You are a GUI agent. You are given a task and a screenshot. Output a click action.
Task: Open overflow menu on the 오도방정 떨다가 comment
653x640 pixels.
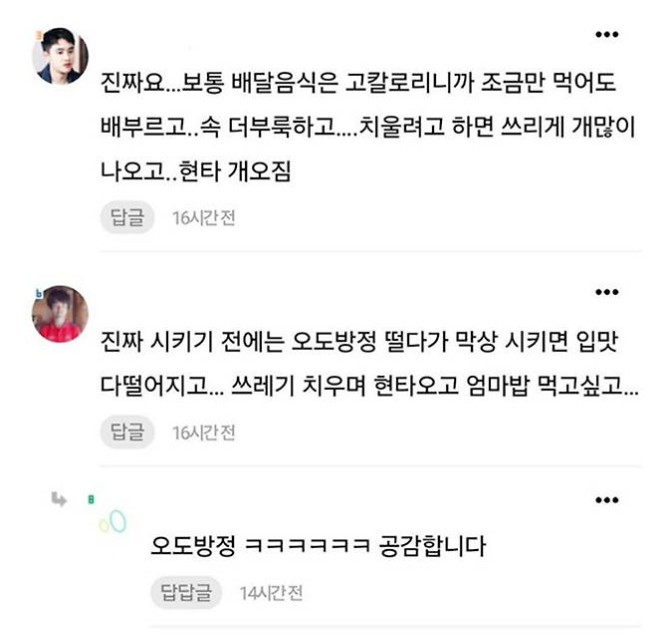coord(606,292)
